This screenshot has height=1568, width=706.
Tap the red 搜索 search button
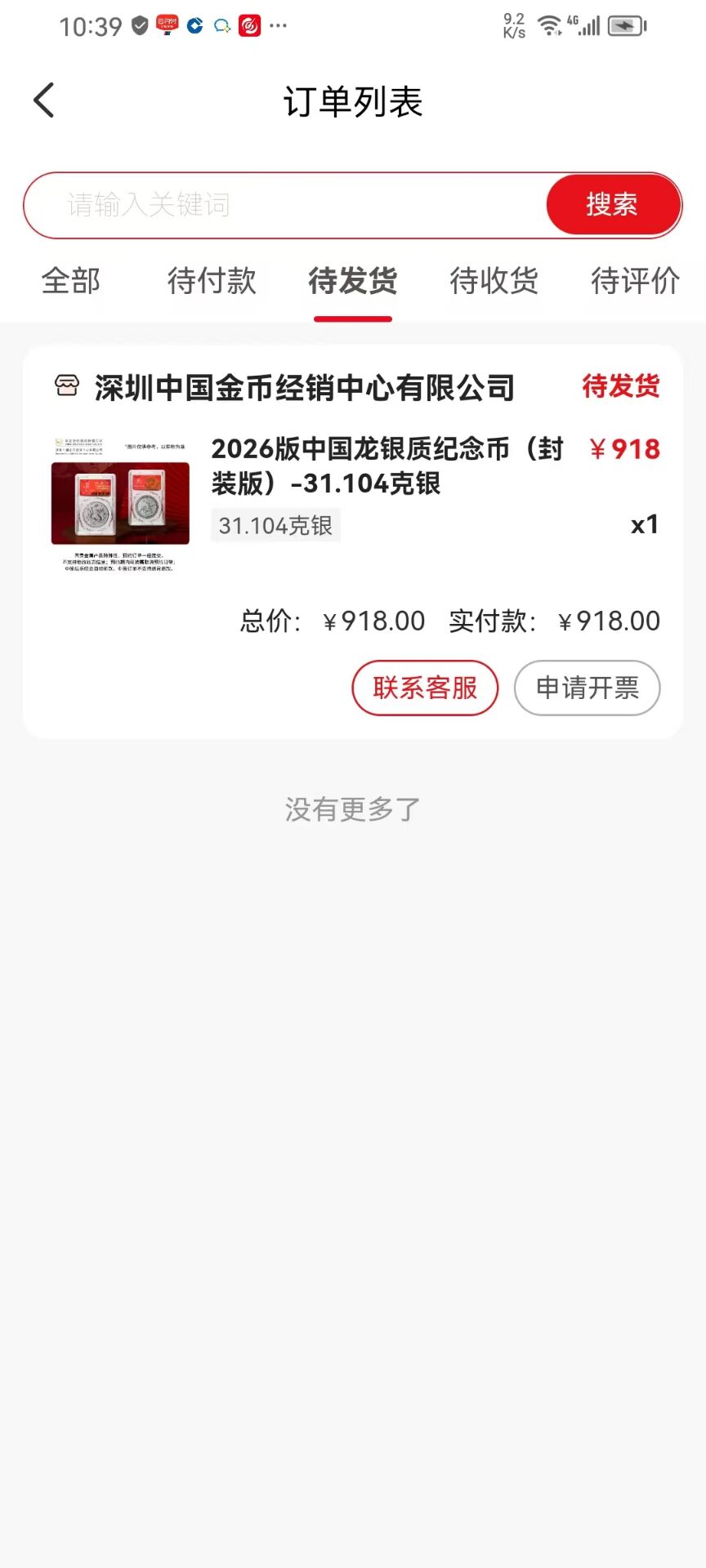click(x=612, y=205)
